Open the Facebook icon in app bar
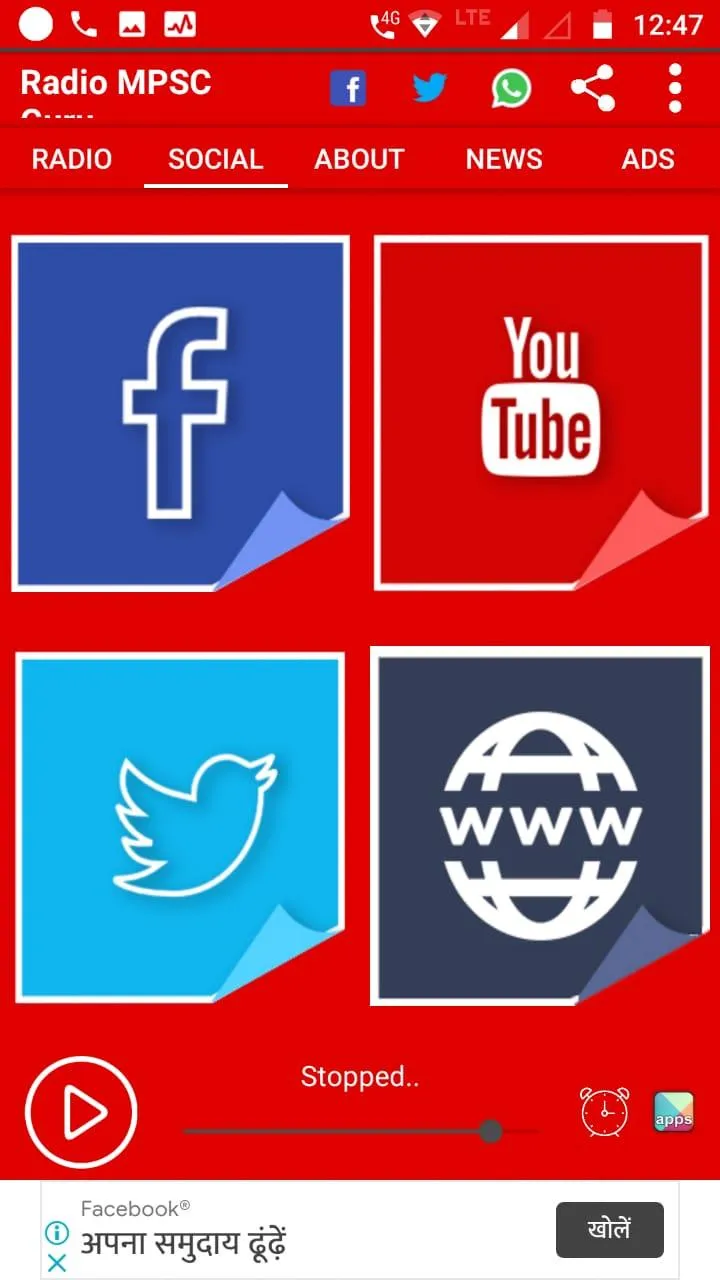This screenshot has width=720, height=1280. pos(348,89)
